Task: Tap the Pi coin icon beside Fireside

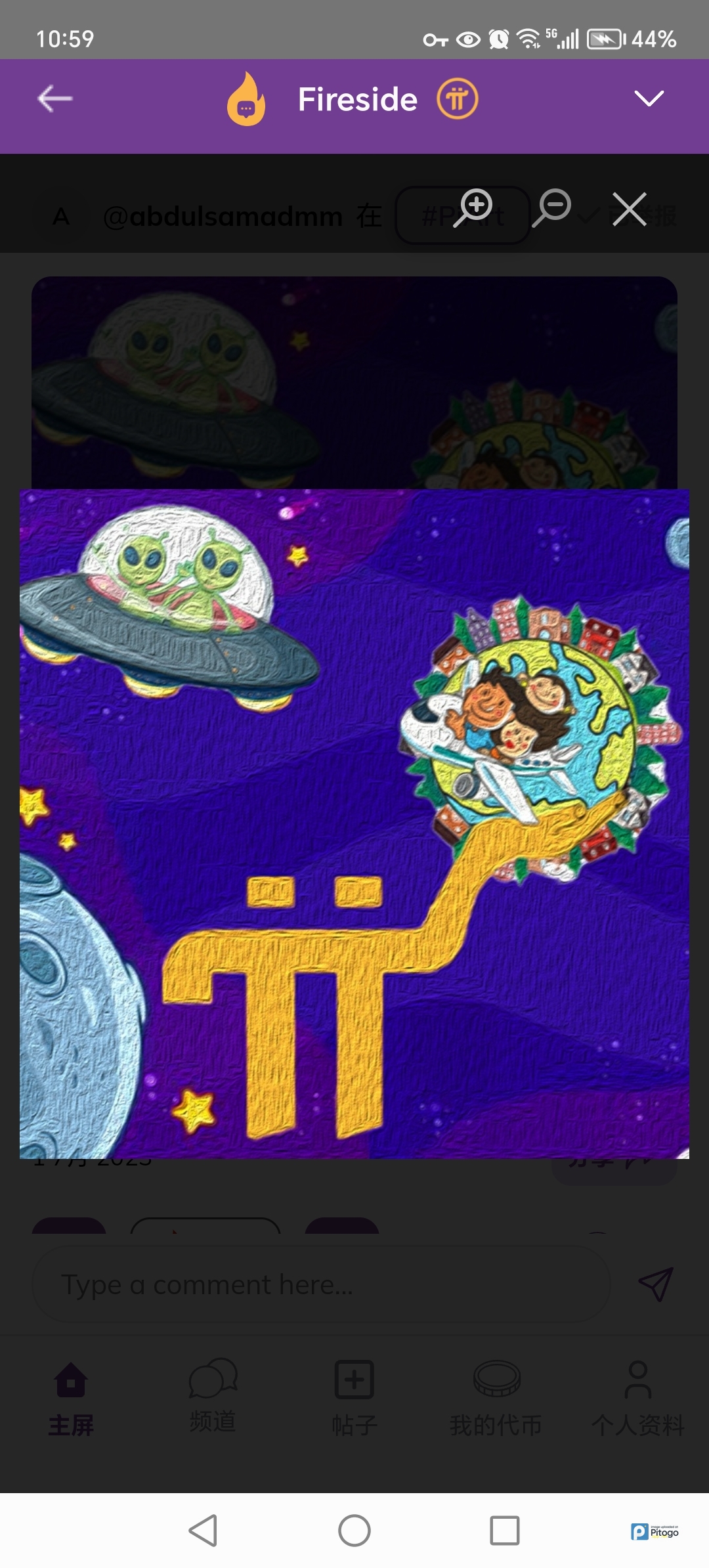Action: pos(458,99)
